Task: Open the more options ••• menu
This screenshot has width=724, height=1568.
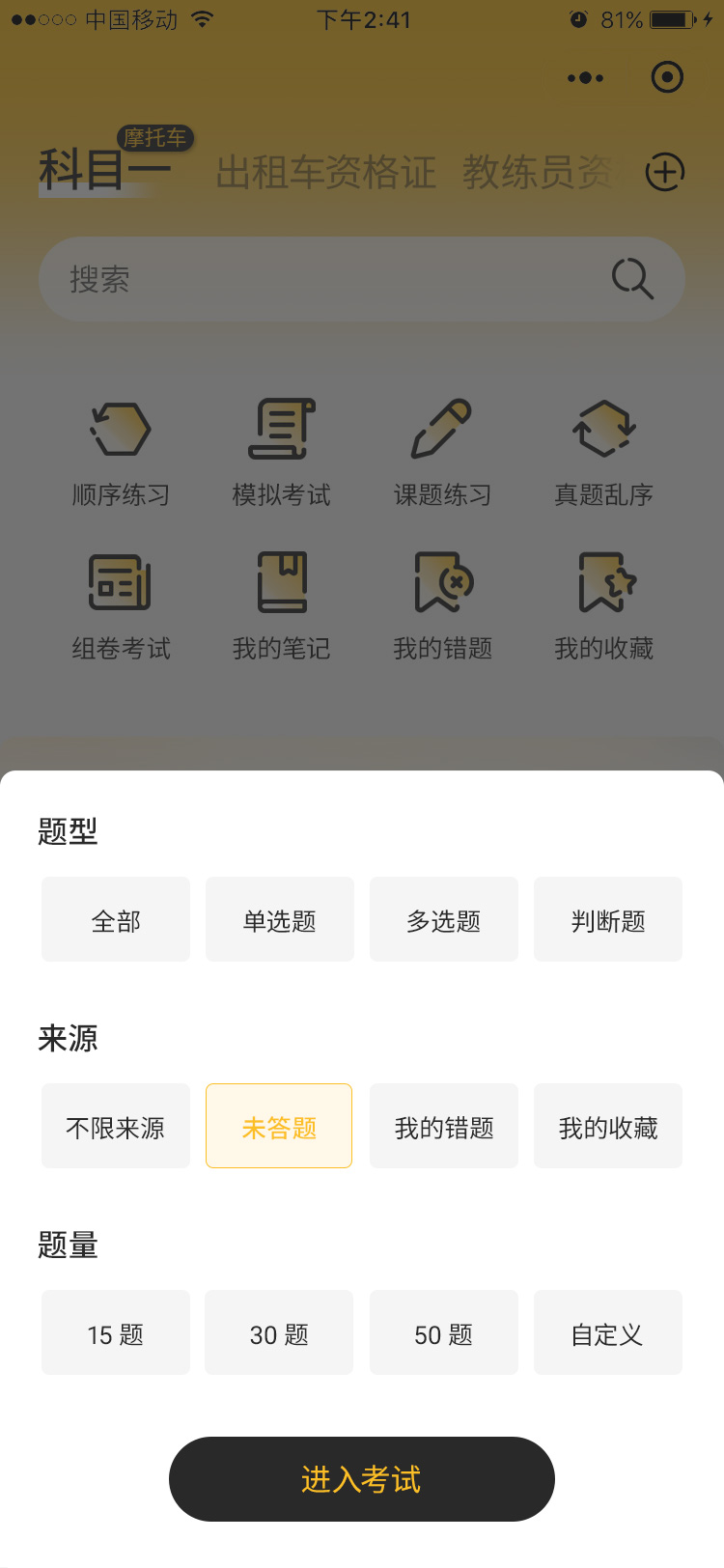Action: point(585,77)
